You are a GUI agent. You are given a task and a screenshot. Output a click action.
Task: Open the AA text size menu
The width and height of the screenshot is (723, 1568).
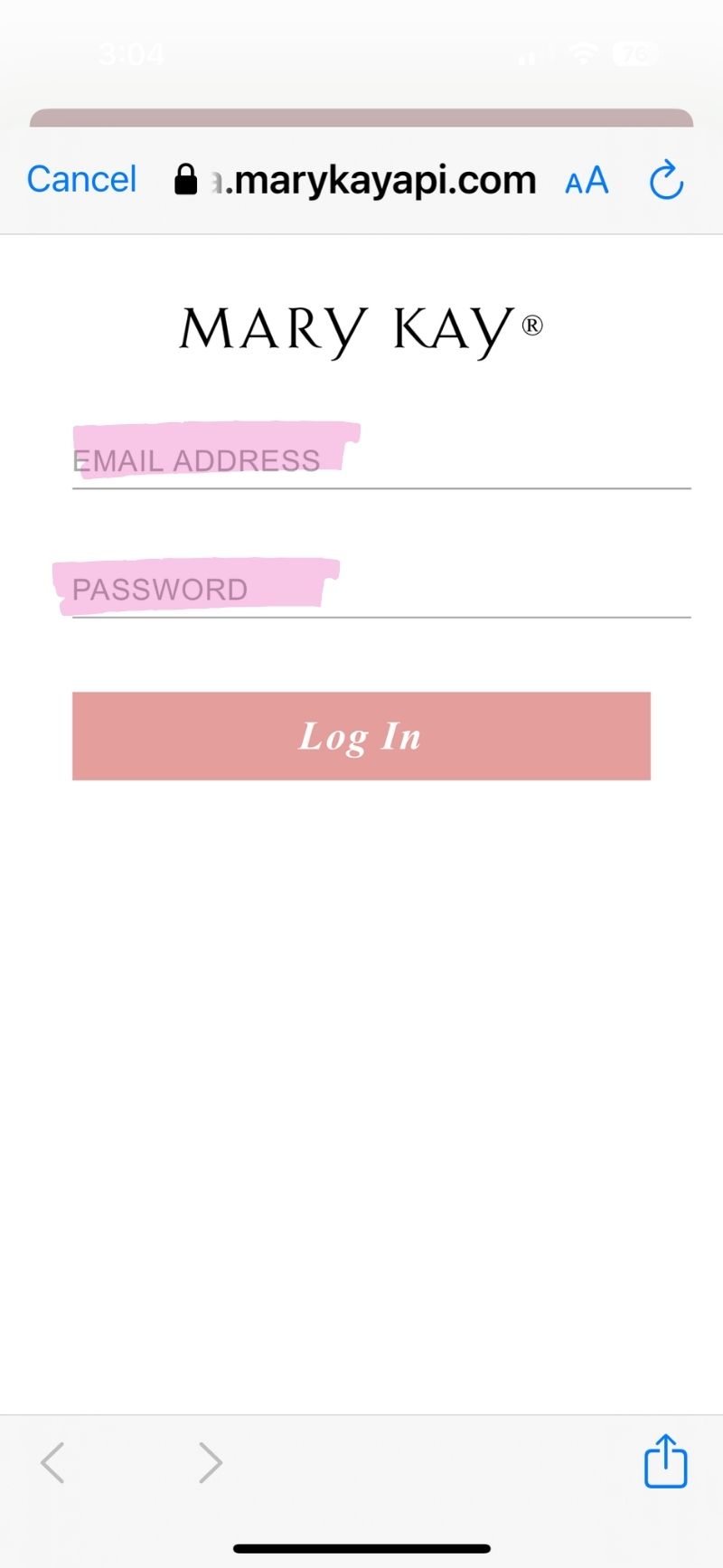(587, 181)
